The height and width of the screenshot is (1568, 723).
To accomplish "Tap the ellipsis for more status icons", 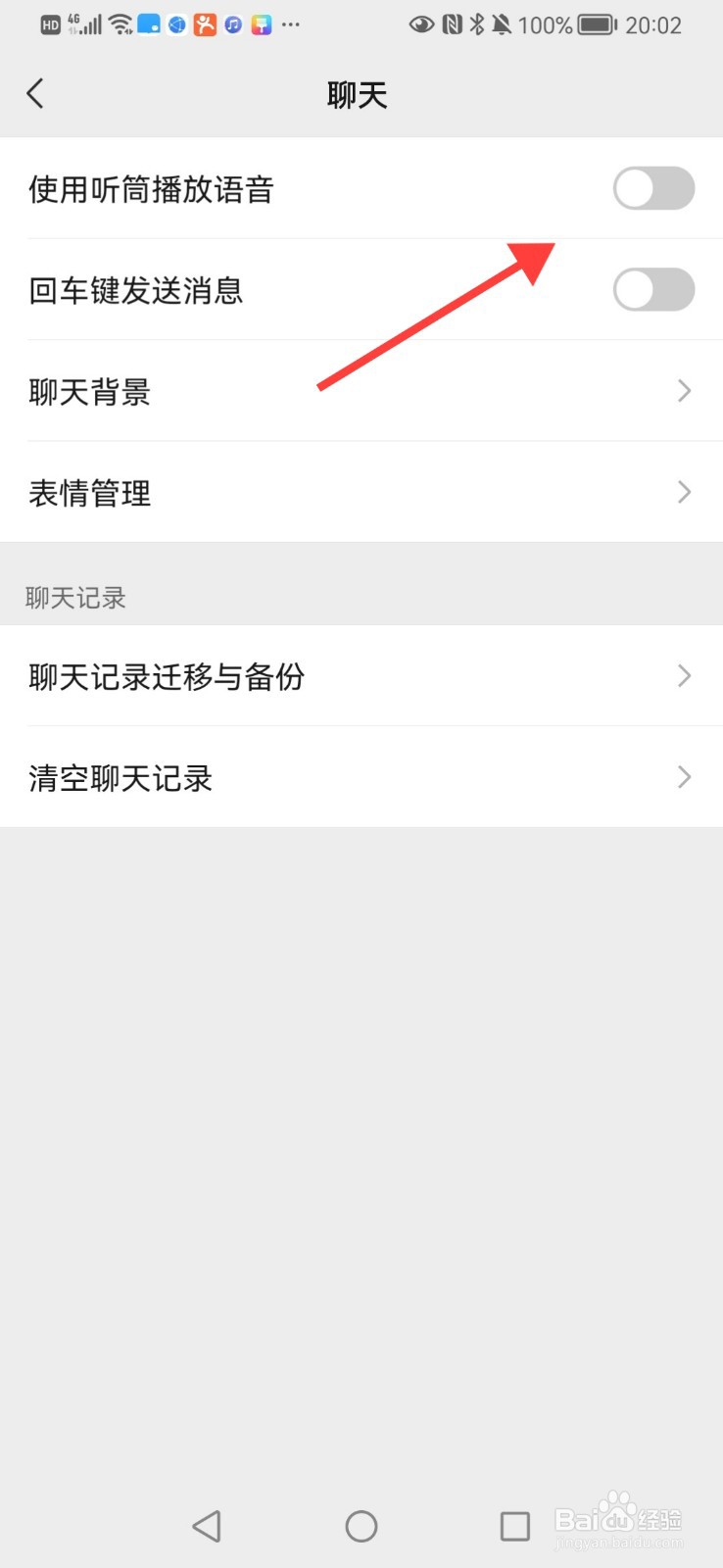I will (x=288, y=24).
